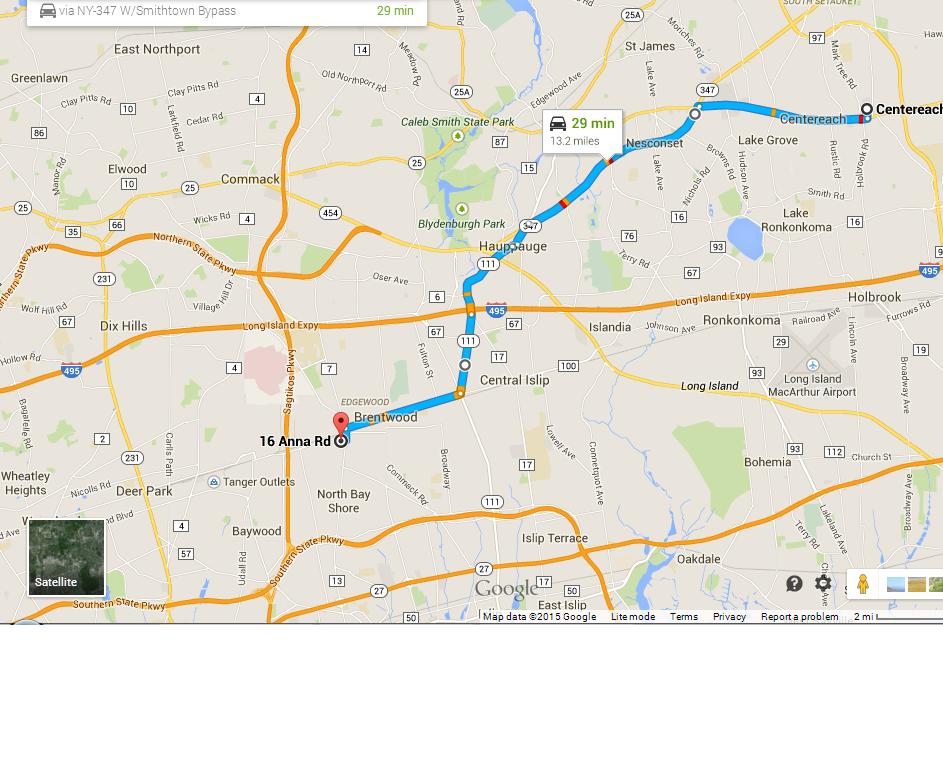This screenshot has height=768, width=943.
Task: Expand the photo imagery strip
Action: pyautogui.click(x=914, y=584)
